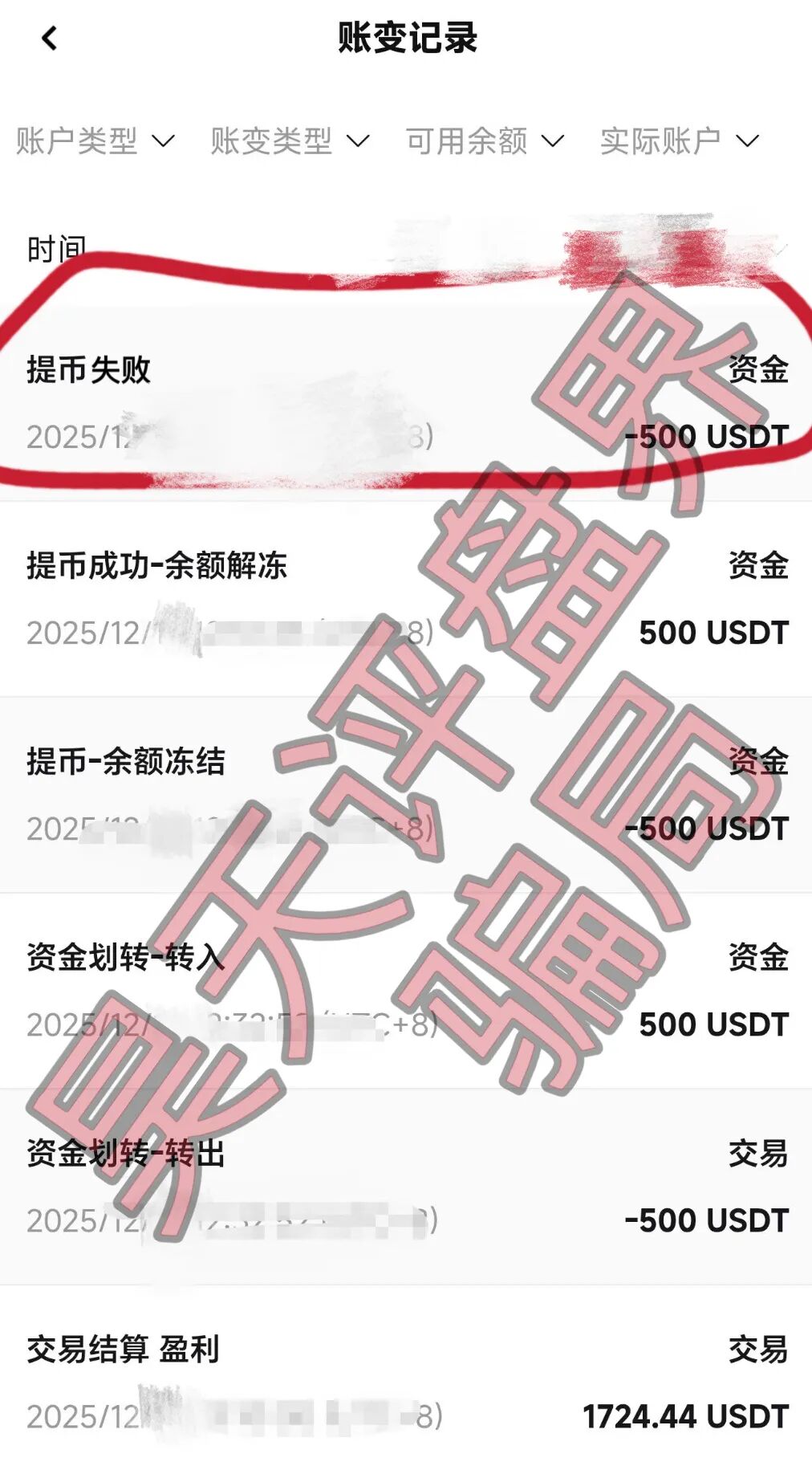Screen dimensions: 812x1466
Task: Expand the 可用余额 filter options
Action: pos(481,140)
